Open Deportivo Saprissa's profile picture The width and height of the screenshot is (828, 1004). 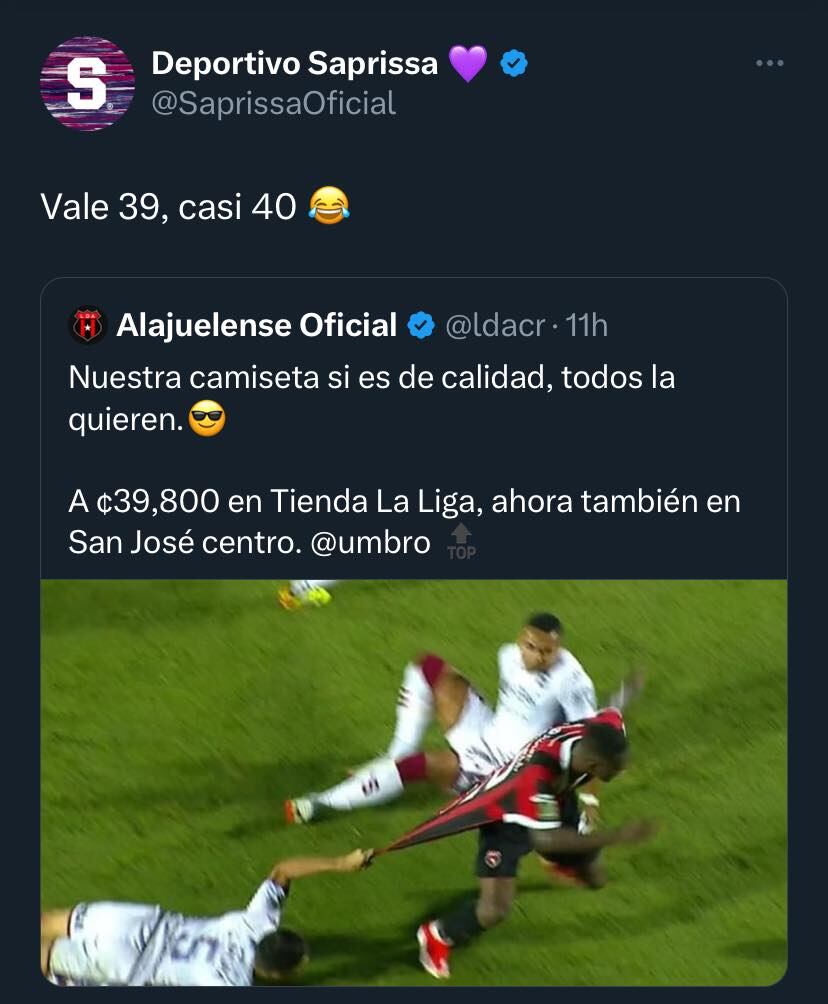[x=87, y=84]
